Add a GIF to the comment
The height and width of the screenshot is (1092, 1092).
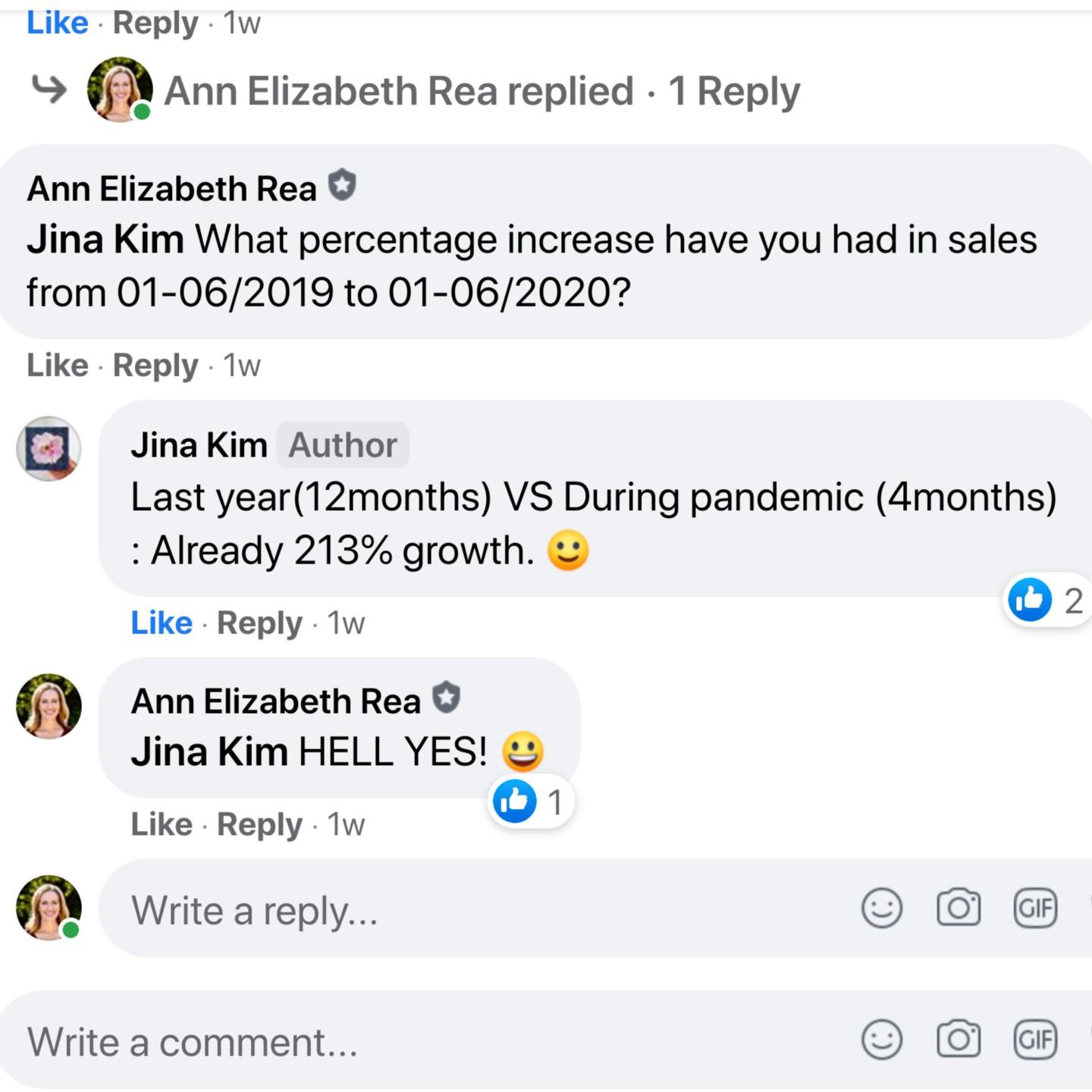pyautogui.click(x=1035, y=1039)
